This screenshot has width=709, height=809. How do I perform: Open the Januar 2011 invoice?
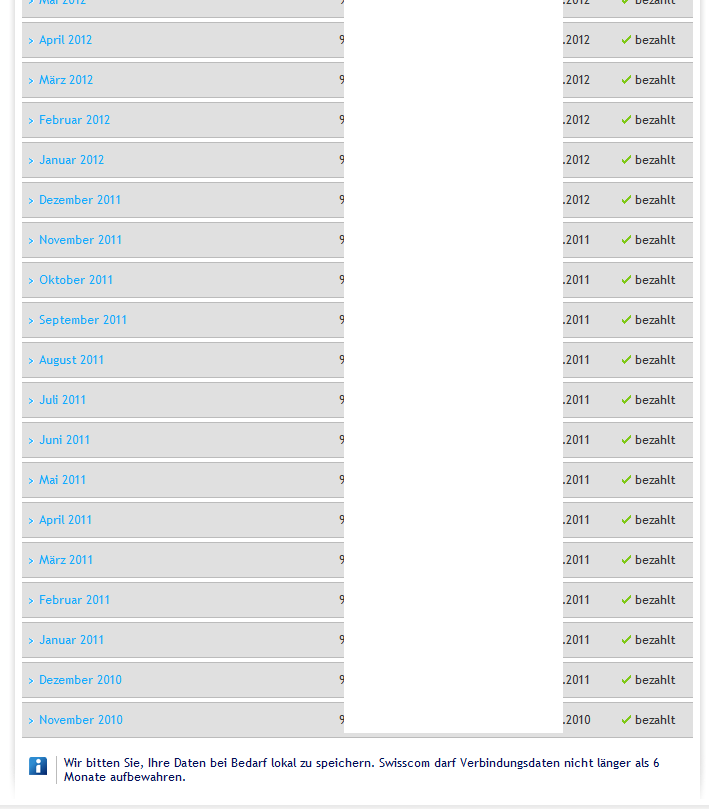point(71,640)
